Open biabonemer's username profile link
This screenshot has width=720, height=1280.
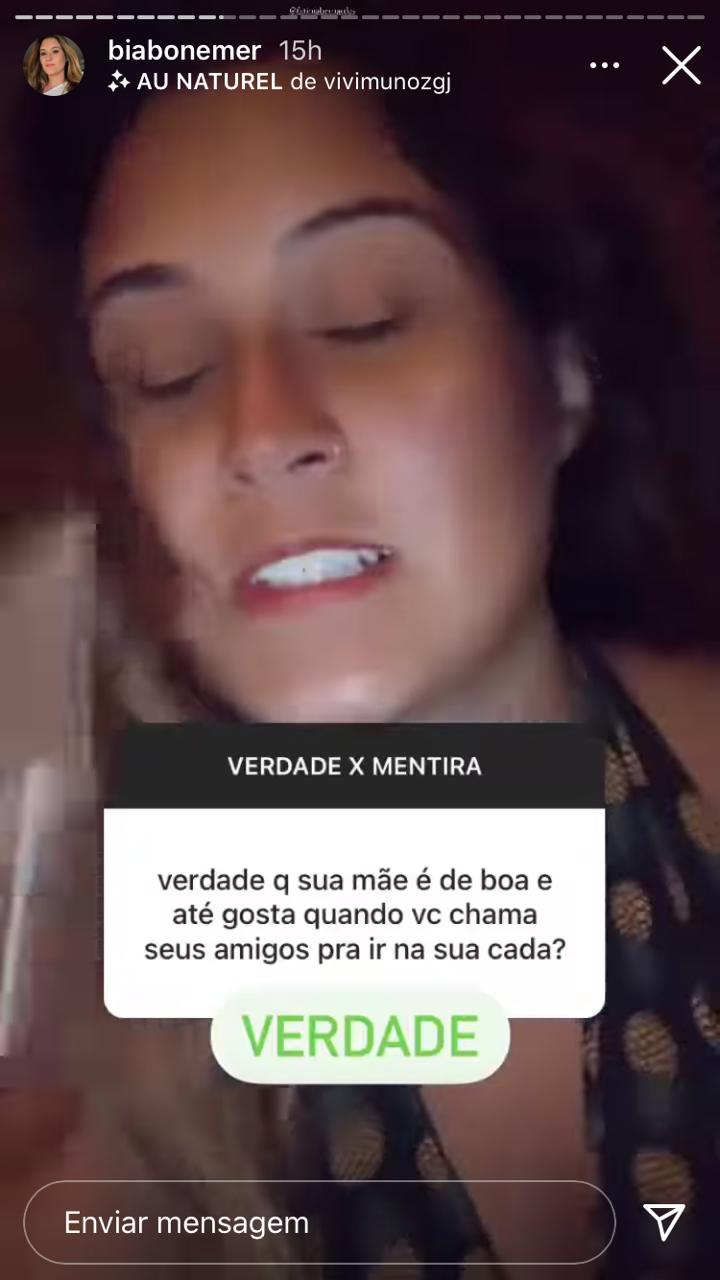184,51
